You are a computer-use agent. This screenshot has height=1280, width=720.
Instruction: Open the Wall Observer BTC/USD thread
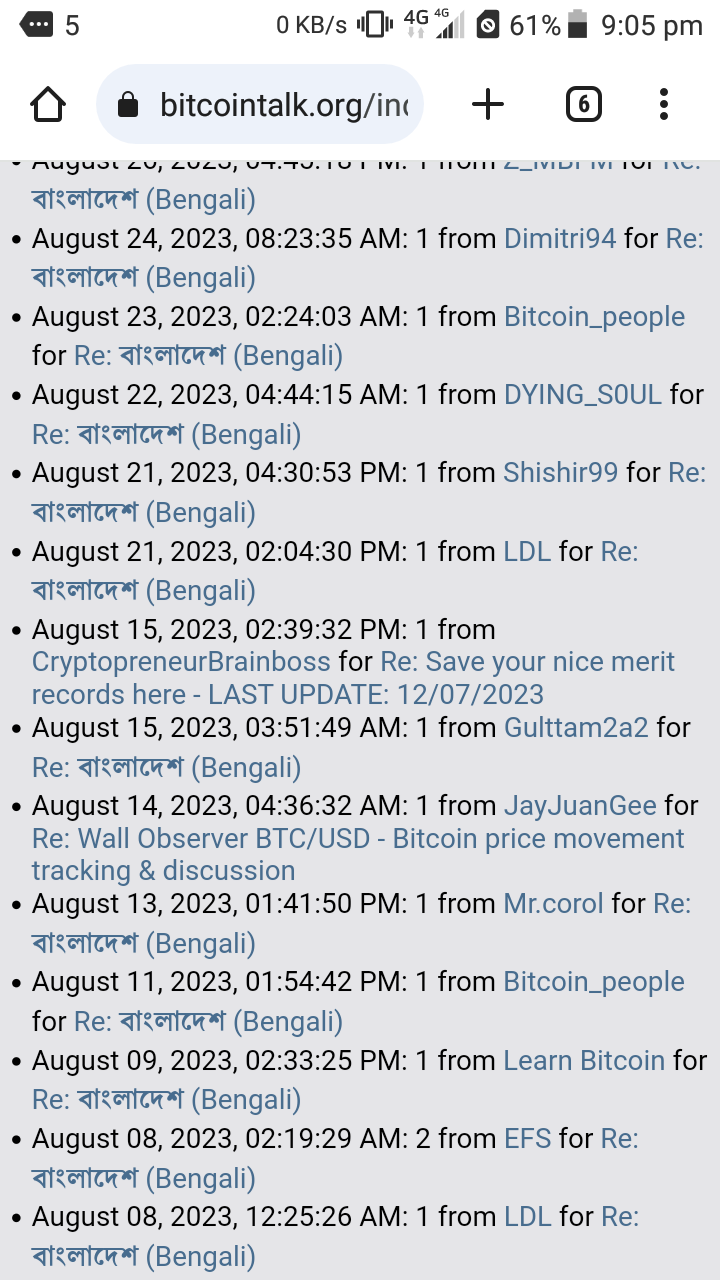point(358,854)
